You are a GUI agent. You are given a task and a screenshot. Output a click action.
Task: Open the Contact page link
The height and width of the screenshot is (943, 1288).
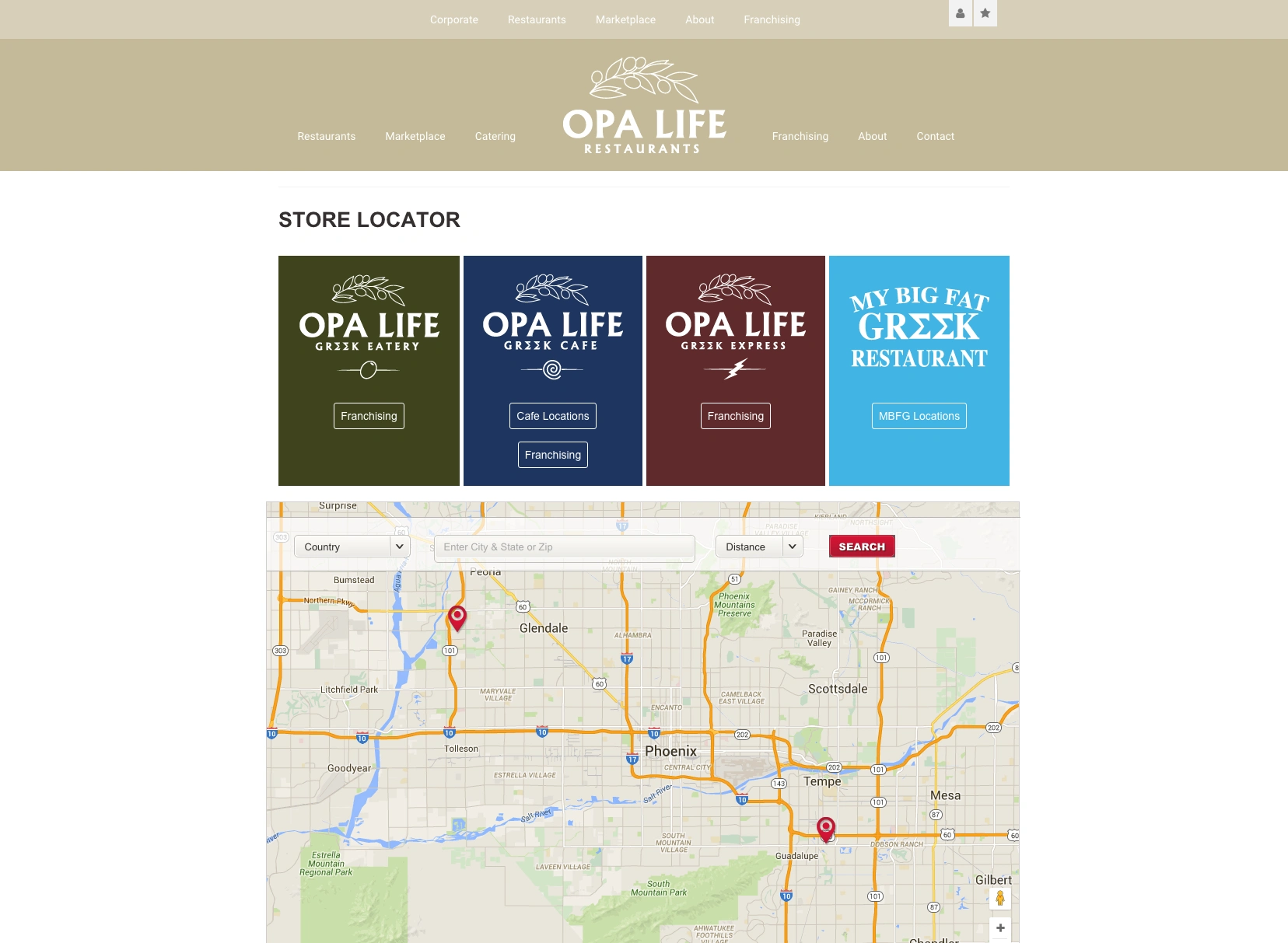point(935,136)
